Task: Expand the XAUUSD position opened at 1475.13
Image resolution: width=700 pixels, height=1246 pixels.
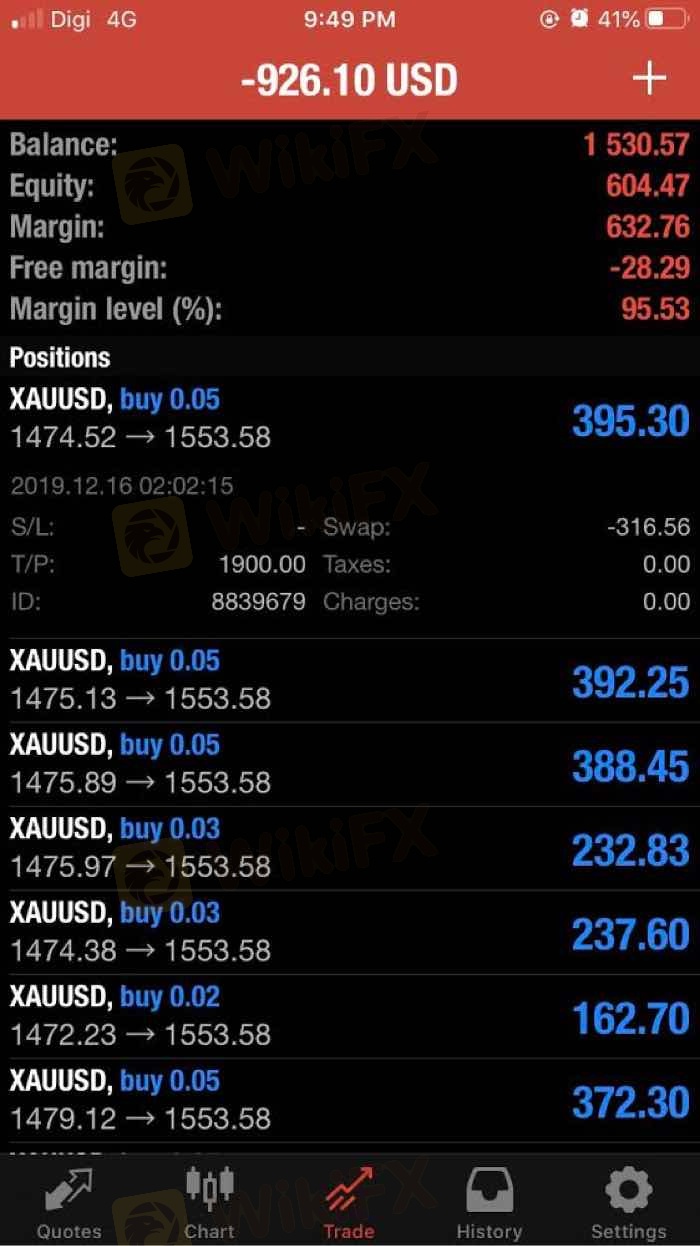Action: coord(350,680)
